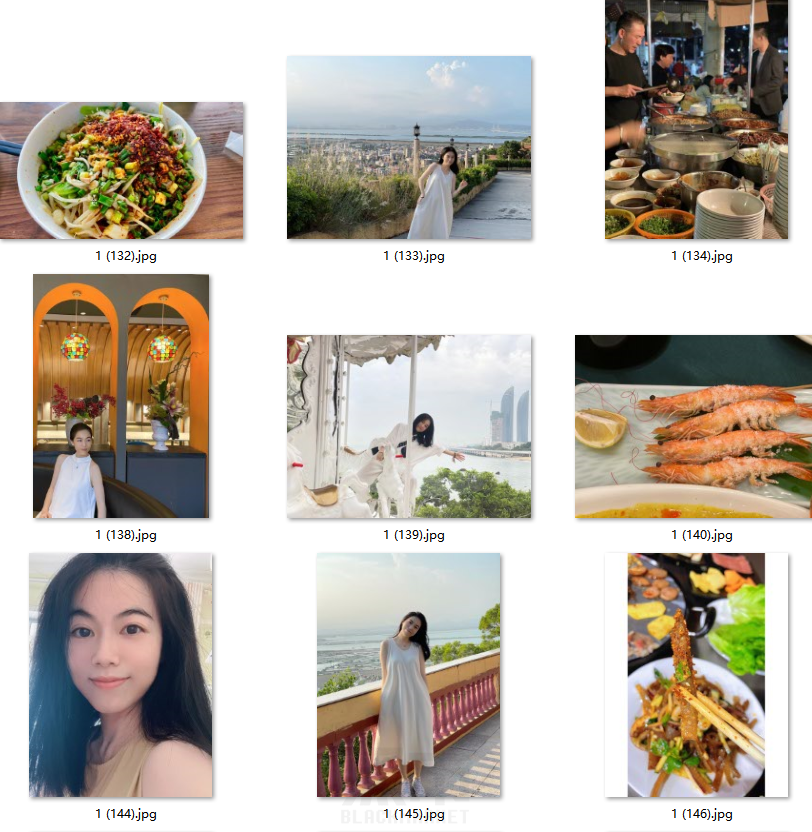
Task: Open the noodle bowl photo 1 (132).jpg
Action: pyautogui.click(x=121, y=170)
